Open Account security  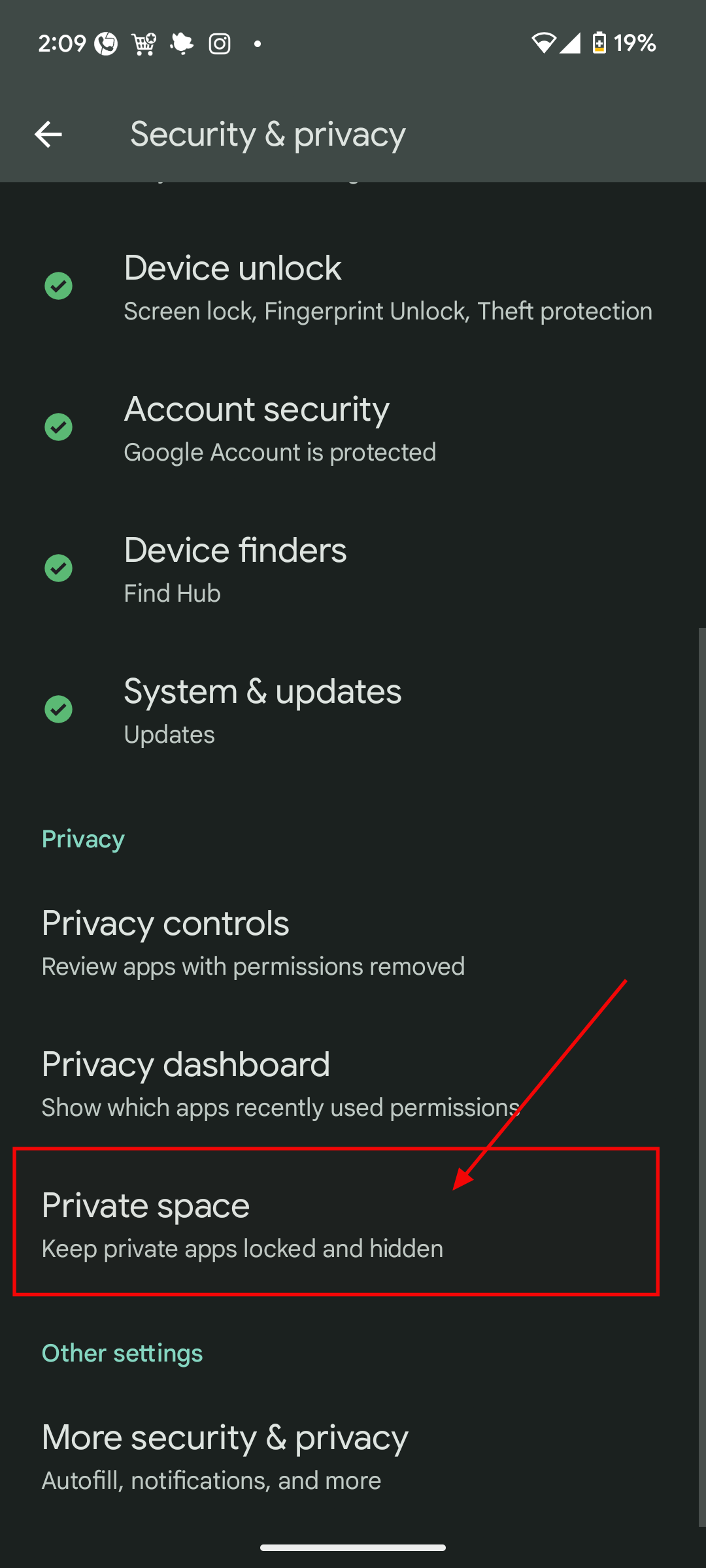353,429
